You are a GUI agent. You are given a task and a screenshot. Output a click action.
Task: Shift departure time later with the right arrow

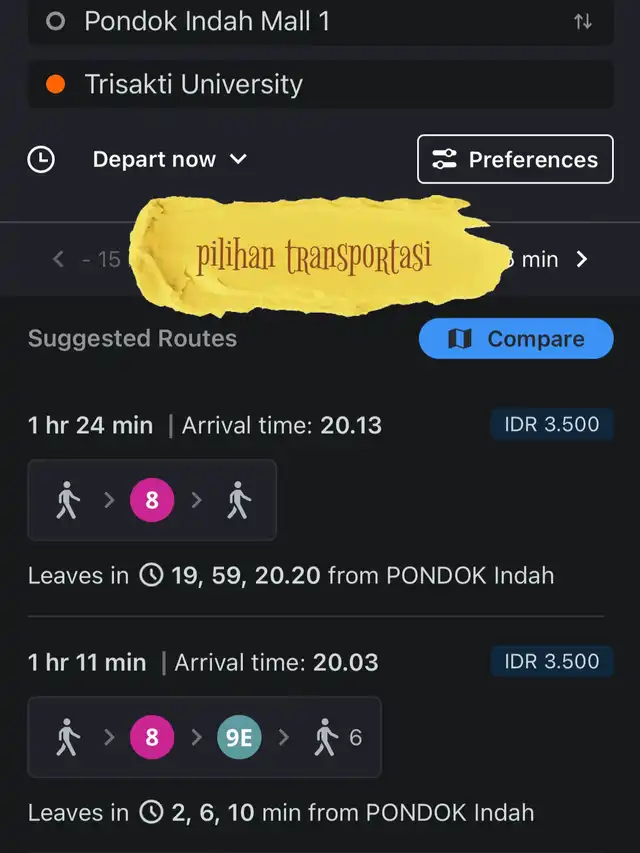point(583,259)
